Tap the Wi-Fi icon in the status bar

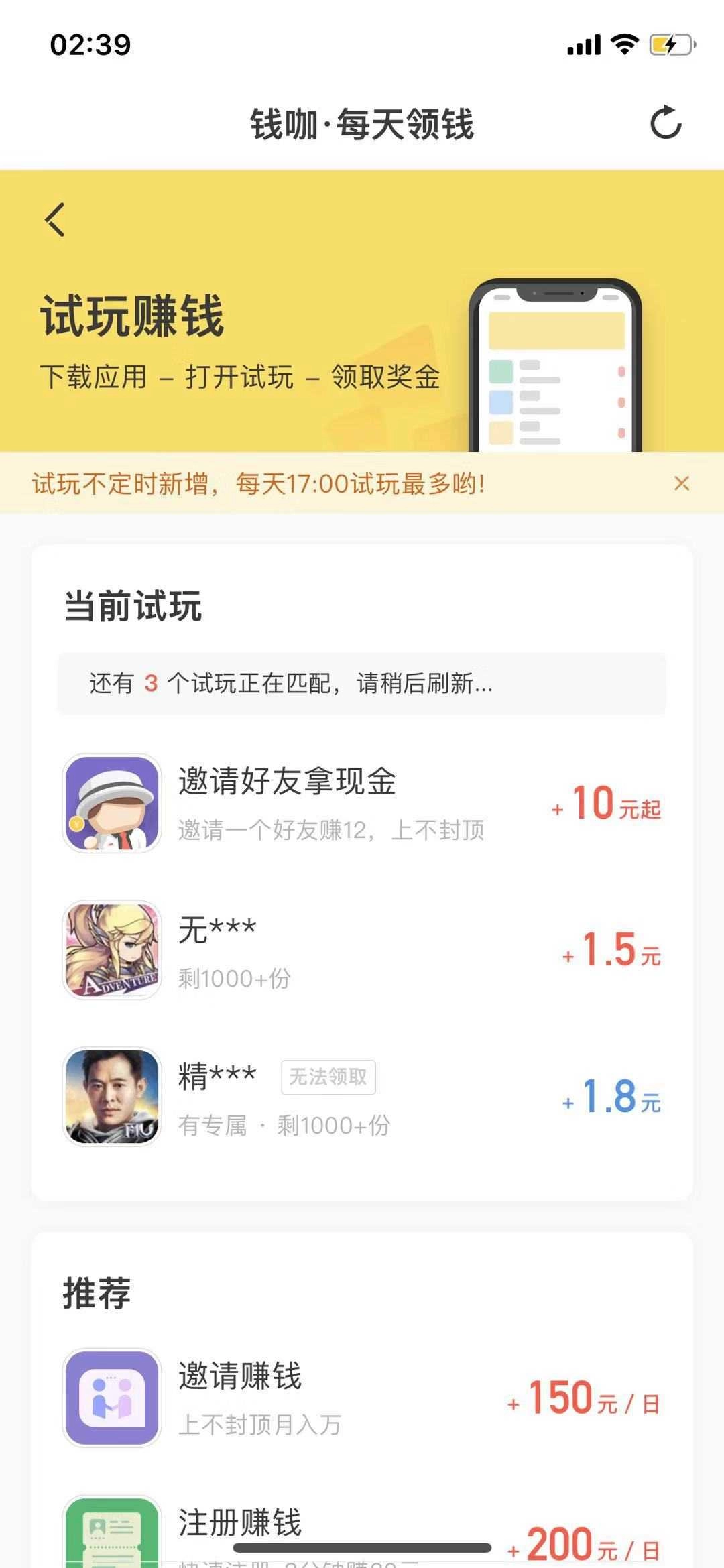pyautogui.click(x=623, y=43)
